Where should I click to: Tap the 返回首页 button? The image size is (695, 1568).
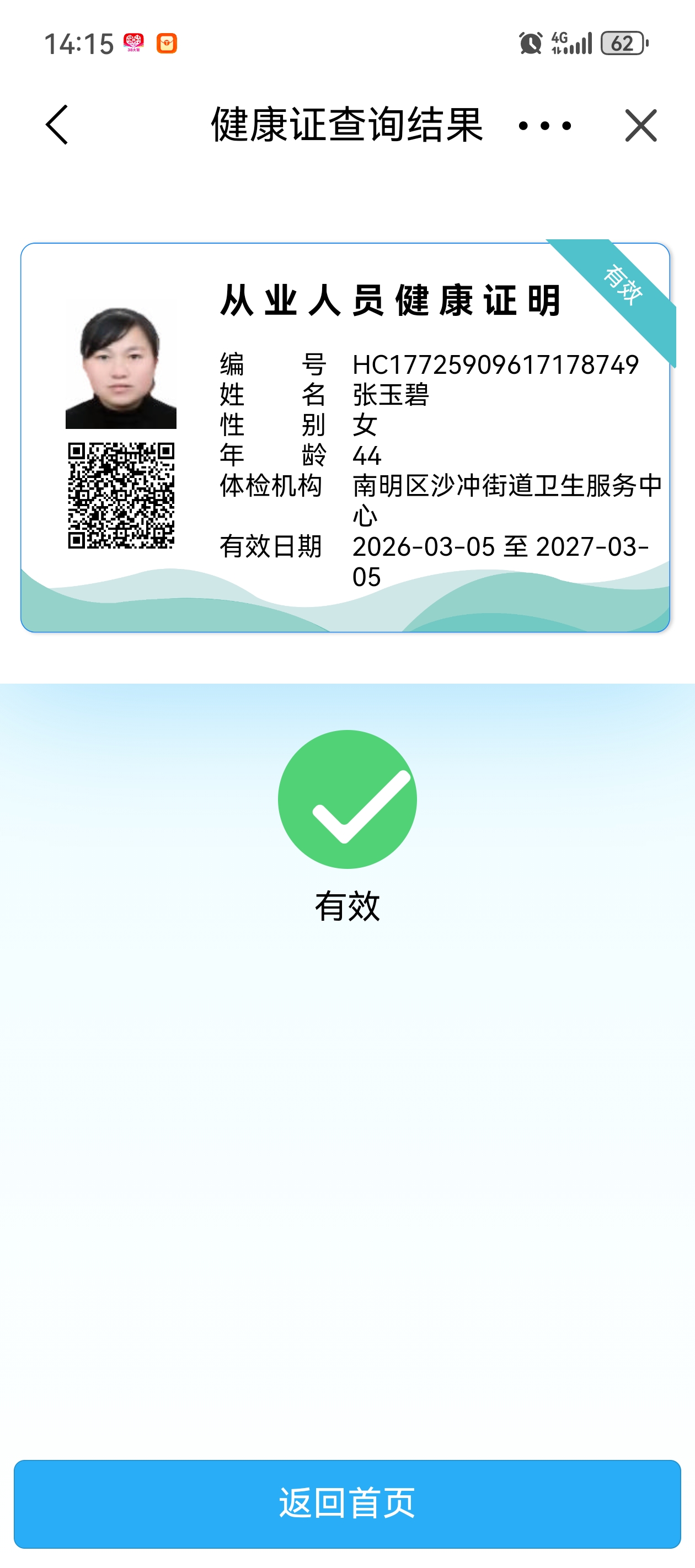pos(347,1503)
